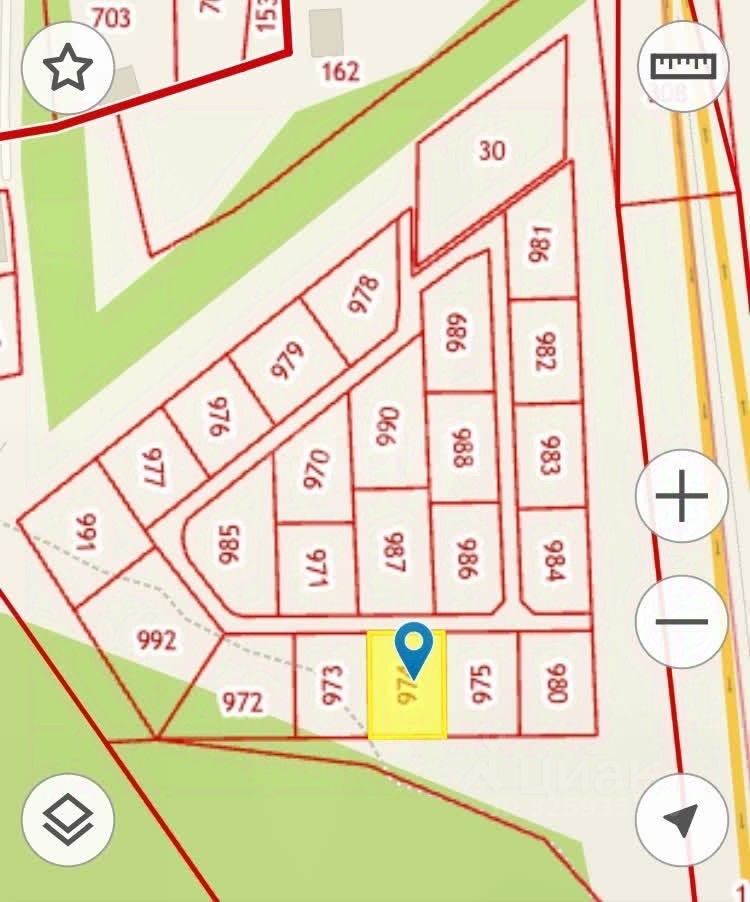Screen dimensions: 750x902
Task: Zoom in with the plus button
Action: click(x=682, y=497)
